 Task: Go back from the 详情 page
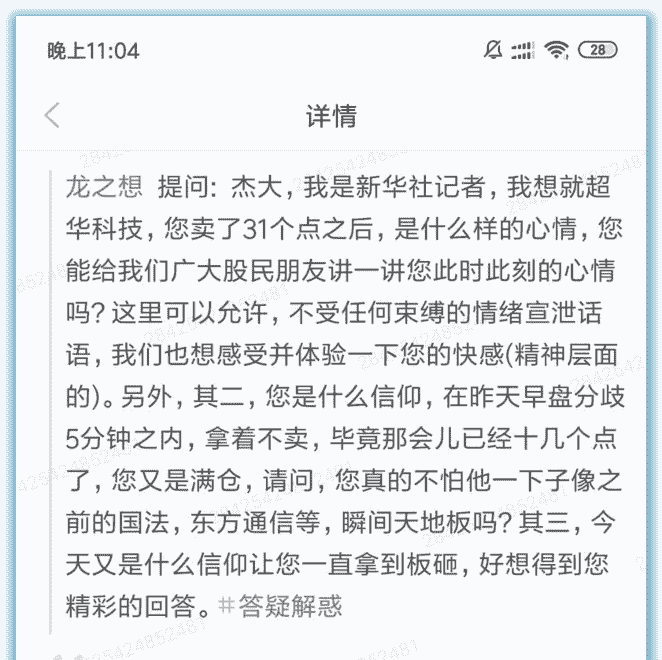[53, 116]
